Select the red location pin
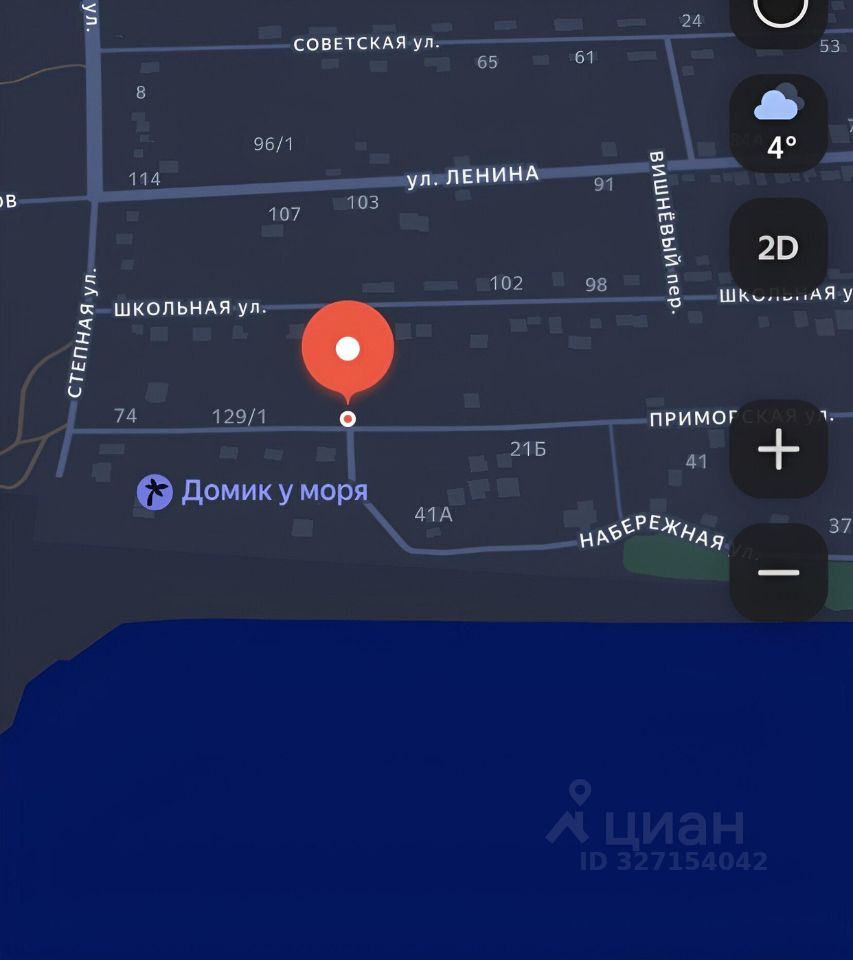The width and height of the screenshot is (853, 960). point(348,350)
